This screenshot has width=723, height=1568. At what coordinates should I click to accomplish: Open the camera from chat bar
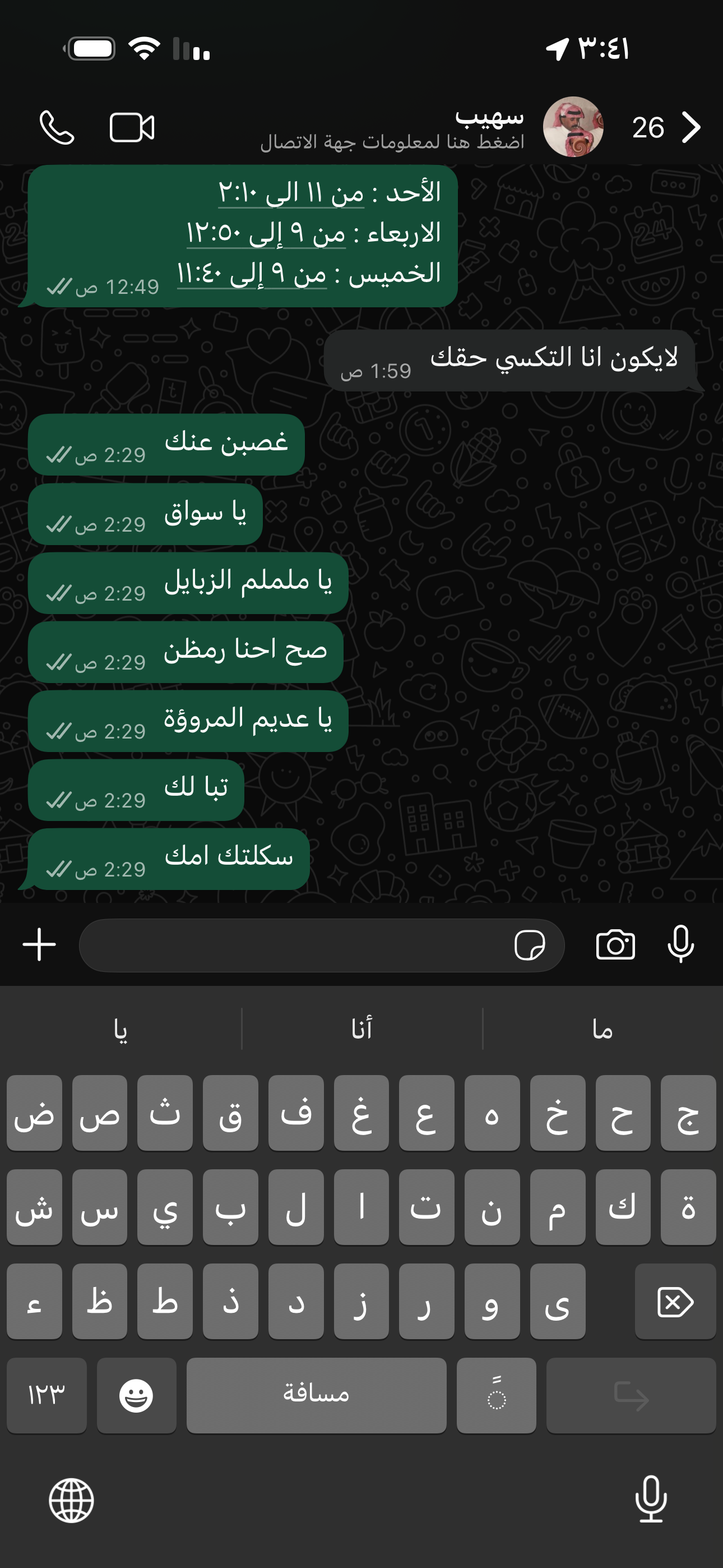click(615, 946)
